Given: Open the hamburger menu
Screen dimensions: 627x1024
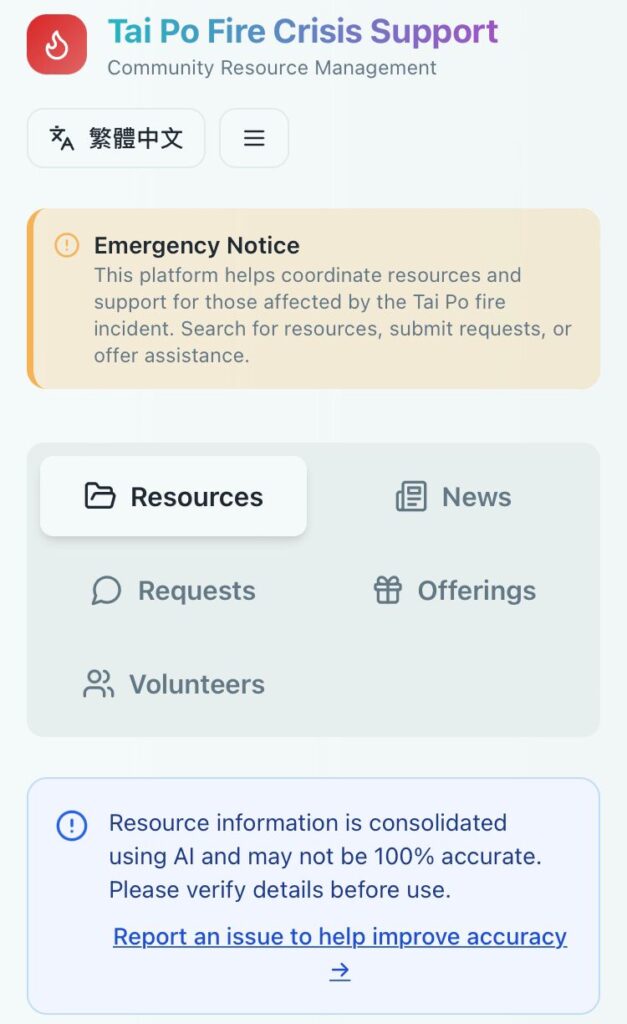Looking at the screenshot, I should coord(254,138).
